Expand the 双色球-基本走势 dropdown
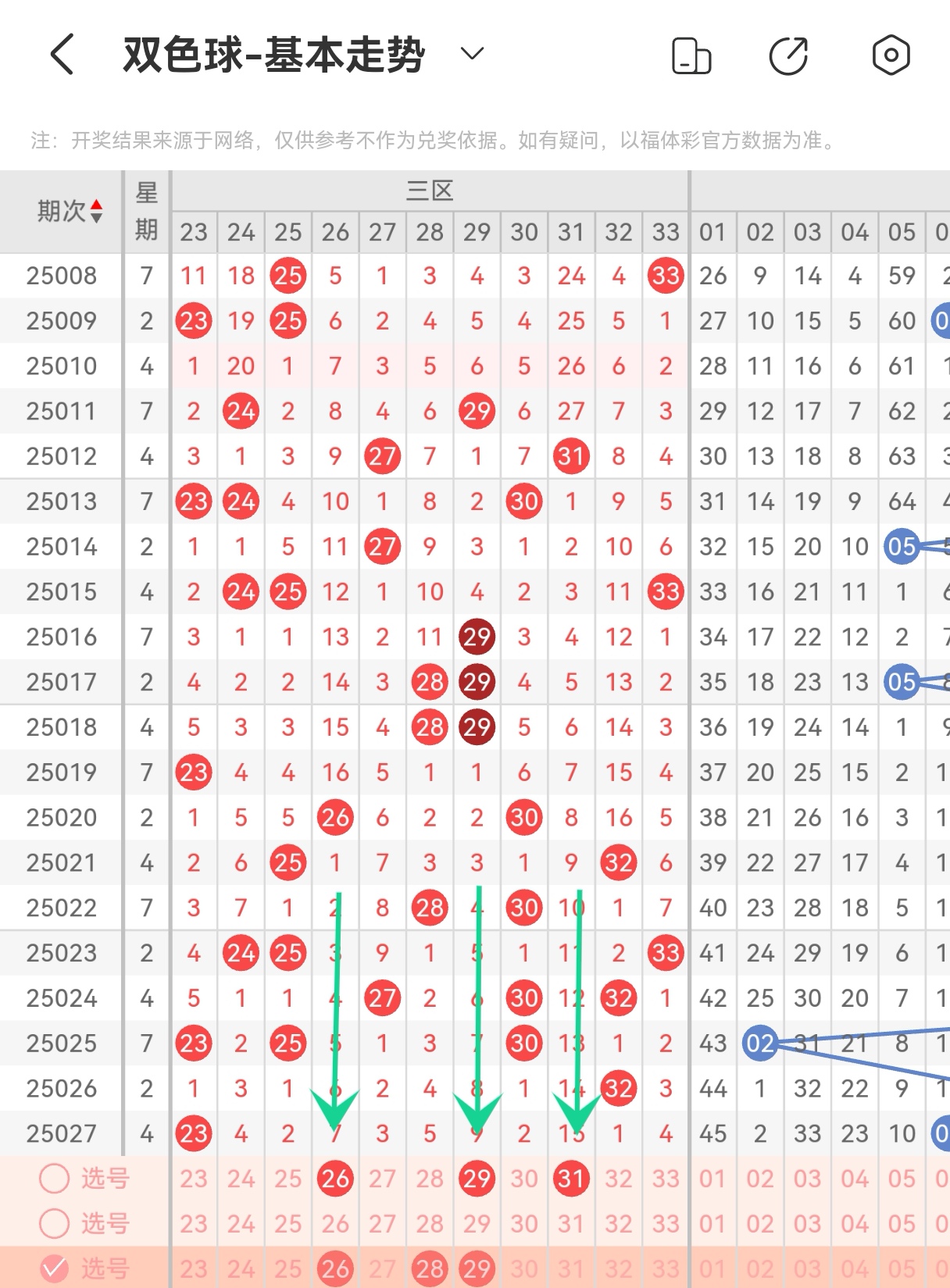 (x=472, y=54)
